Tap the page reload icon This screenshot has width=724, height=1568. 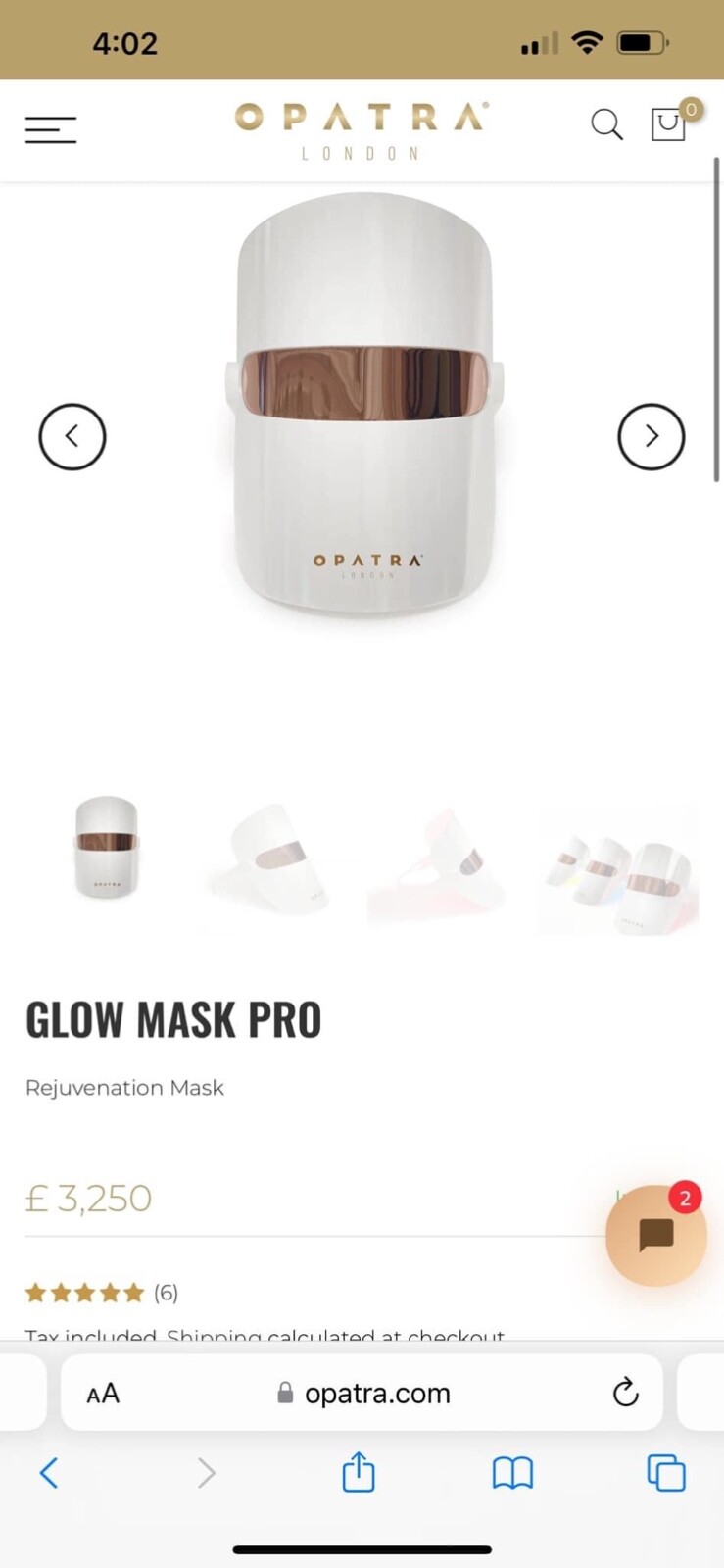(x=625, y=1392)
